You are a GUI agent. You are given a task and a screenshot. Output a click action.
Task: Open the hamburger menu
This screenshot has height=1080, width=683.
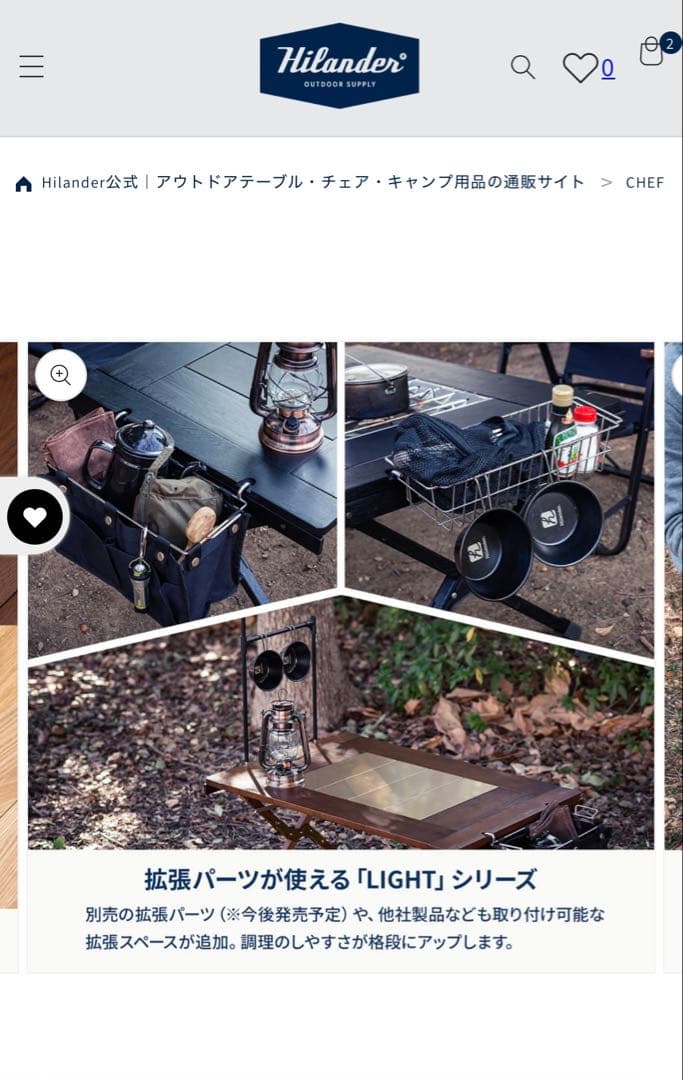(x=32, y=67)
